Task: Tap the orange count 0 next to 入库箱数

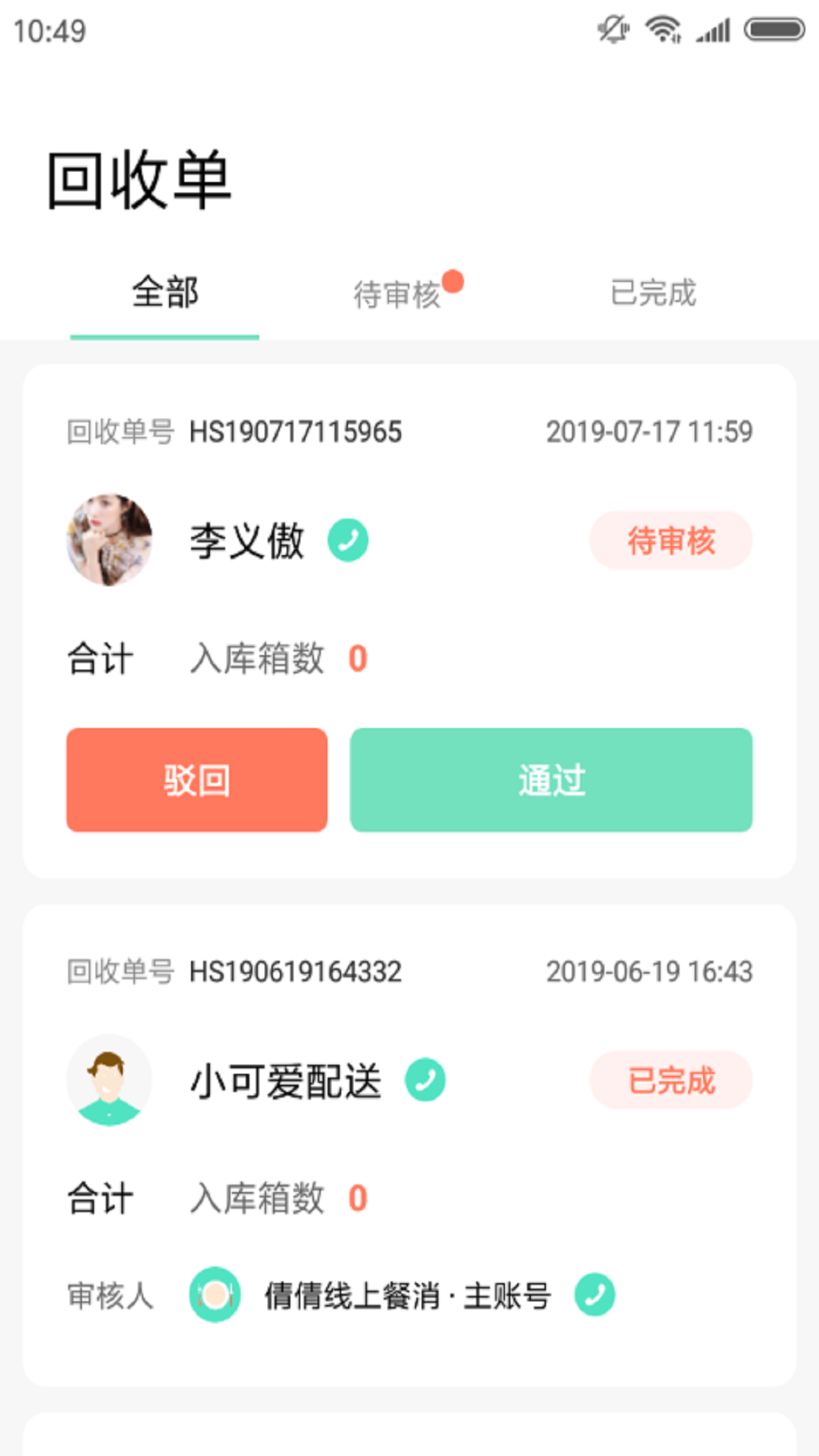Action: coord(356,658)
